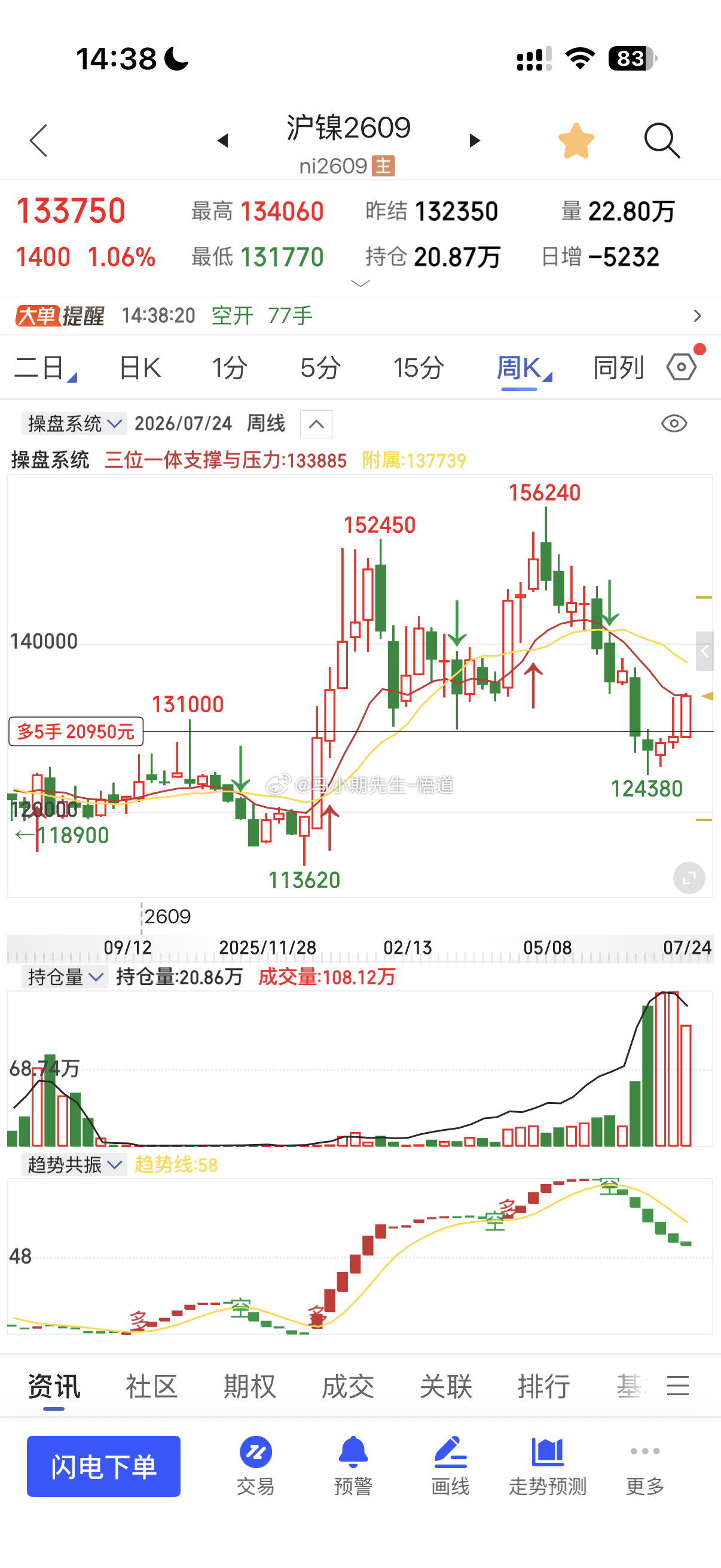The height and width of the screenshot is (1568, 721).
Task: Open 画线 drawing tool
Action: tap(450, 1466)
